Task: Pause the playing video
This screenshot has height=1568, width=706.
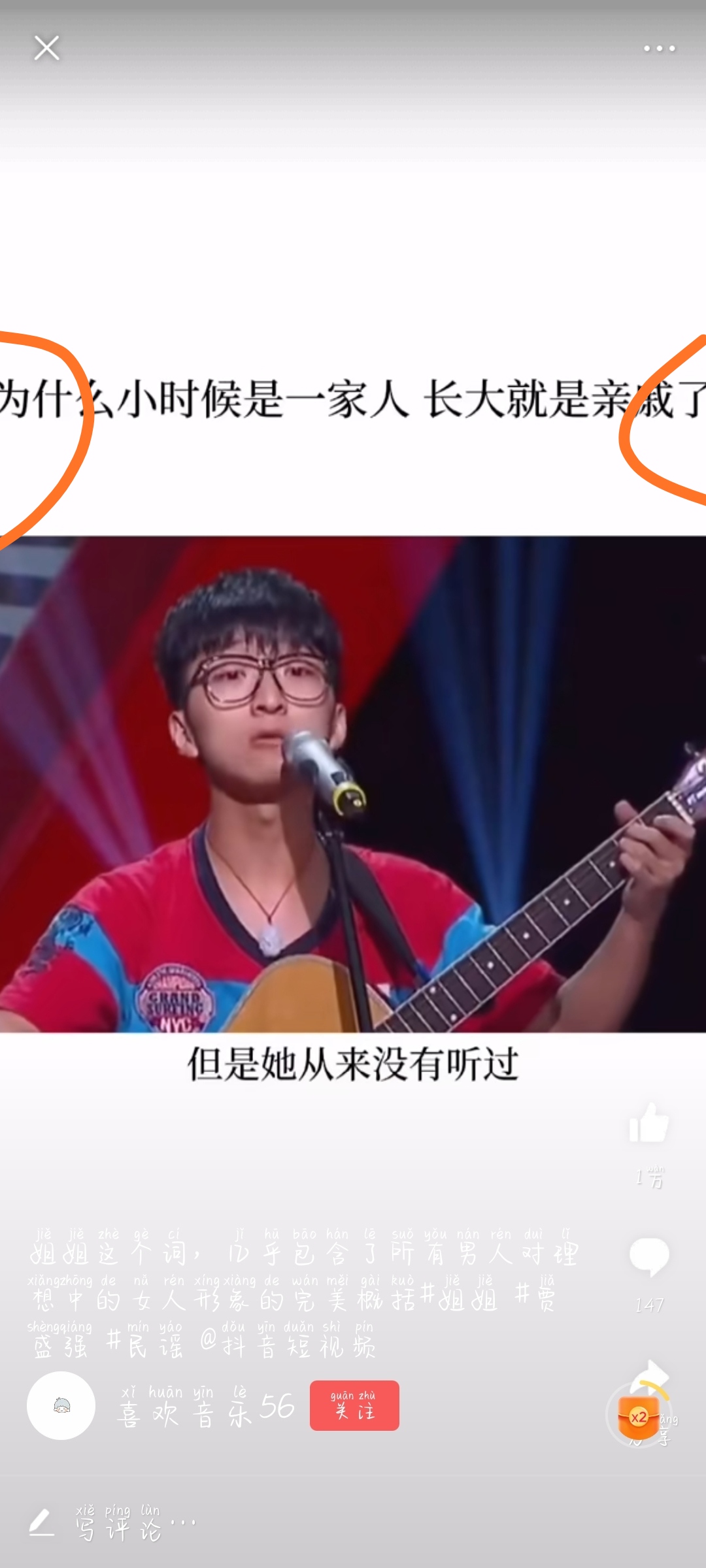Action: pyautogui.click(x=353, y=784)
